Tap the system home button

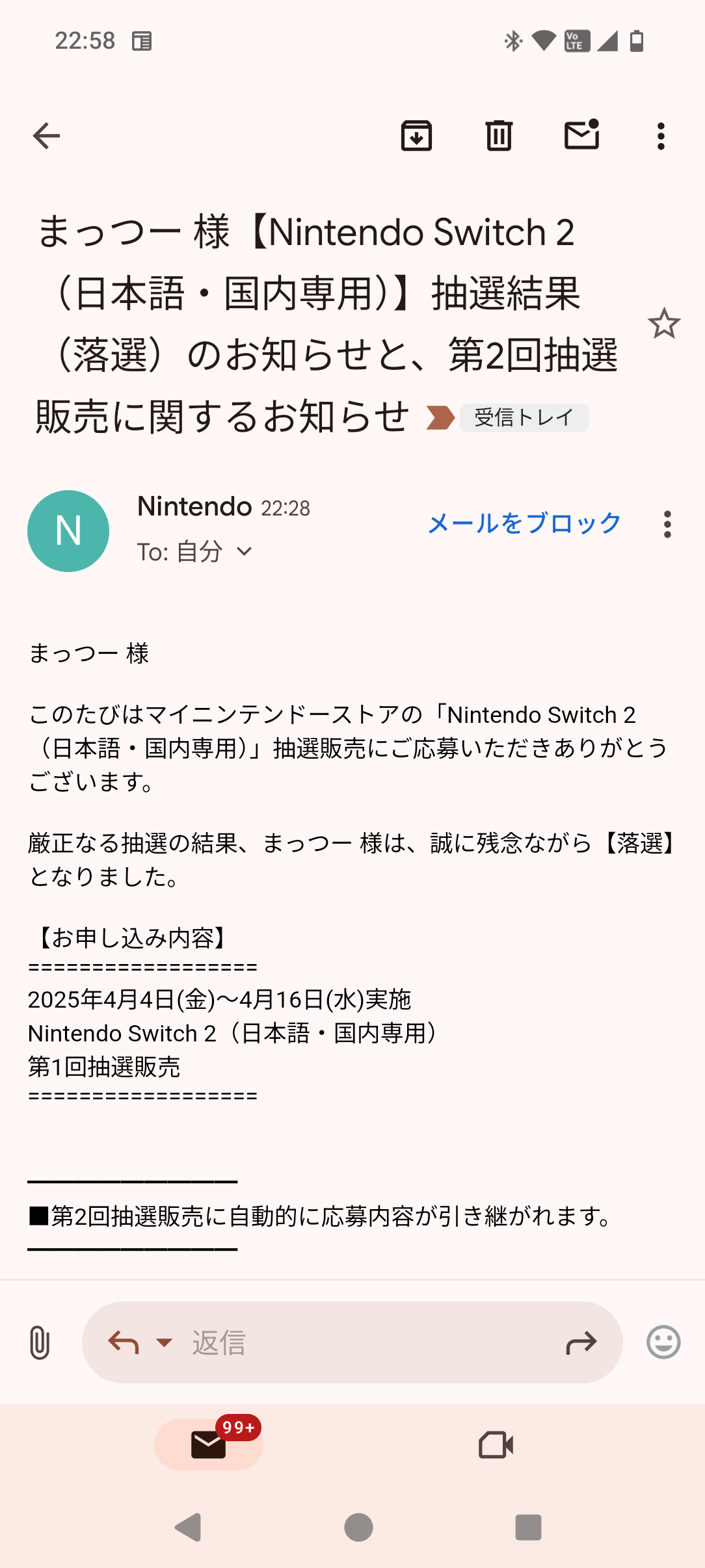(358, 1527)
